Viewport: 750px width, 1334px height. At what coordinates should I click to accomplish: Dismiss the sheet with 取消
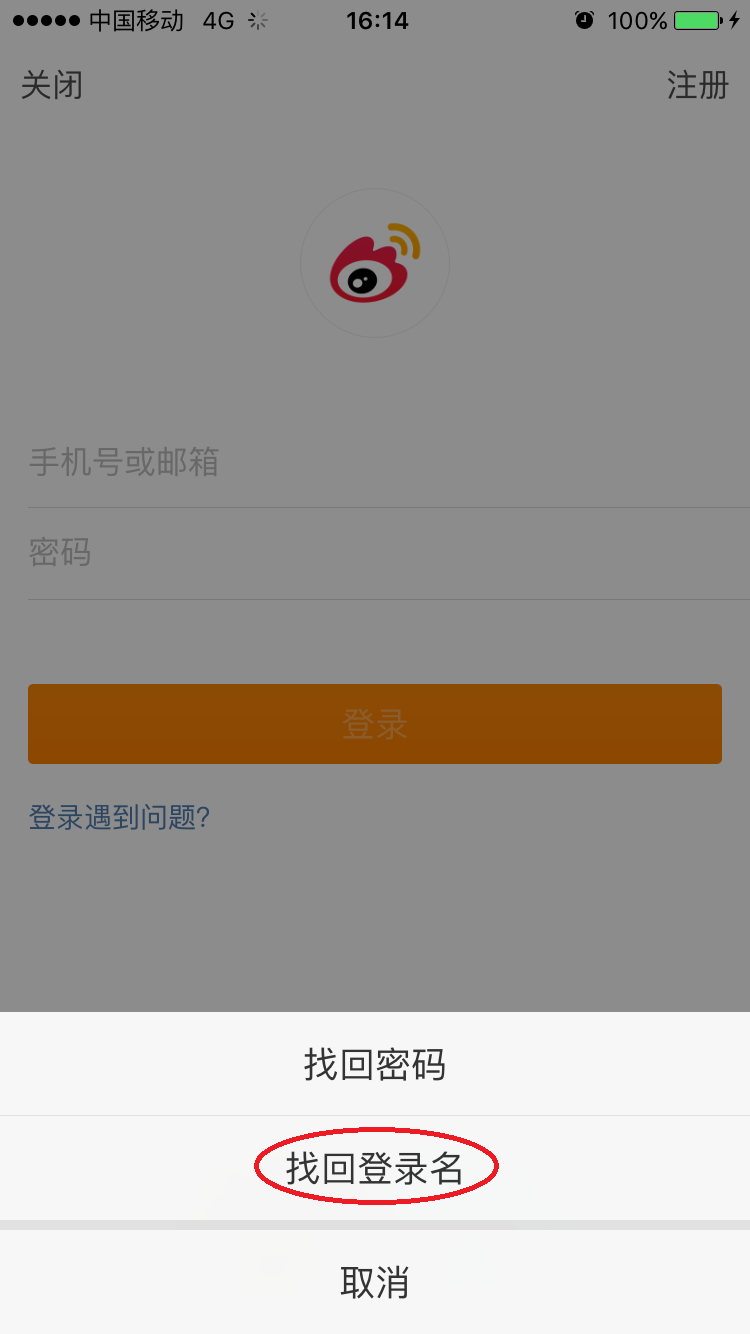coord(375,1282)
